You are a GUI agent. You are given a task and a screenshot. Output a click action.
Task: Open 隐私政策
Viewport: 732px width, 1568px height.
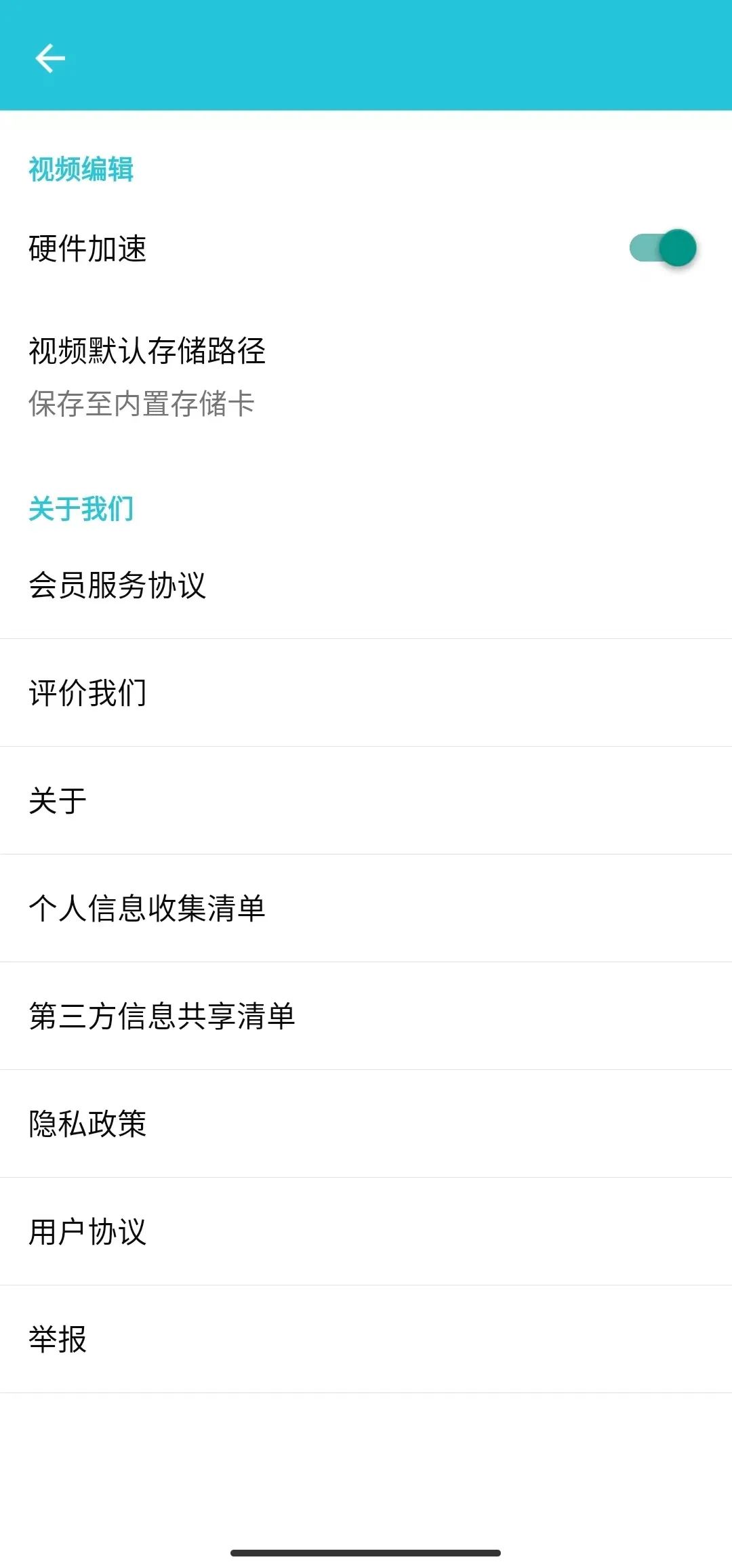[x=366, y=1124]
